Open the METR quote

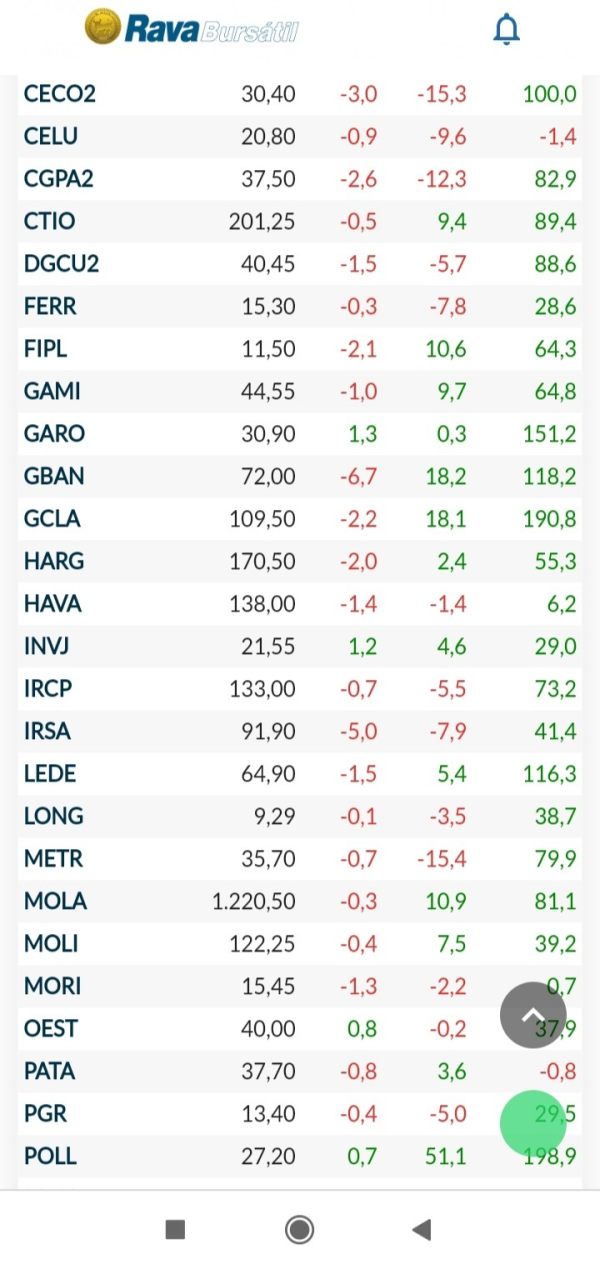pos(53,859)
